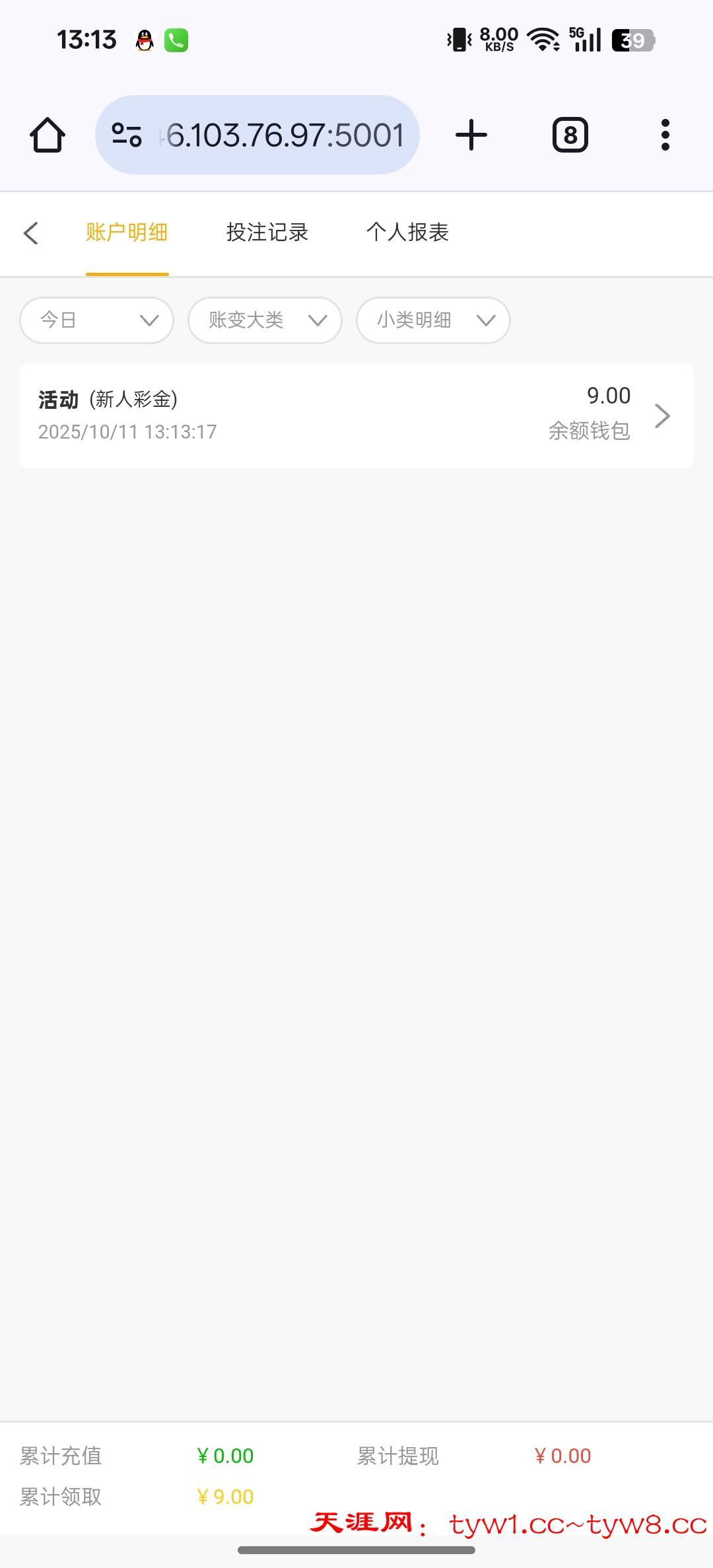Expand the 今日 date dropdown

pos(97,320)
